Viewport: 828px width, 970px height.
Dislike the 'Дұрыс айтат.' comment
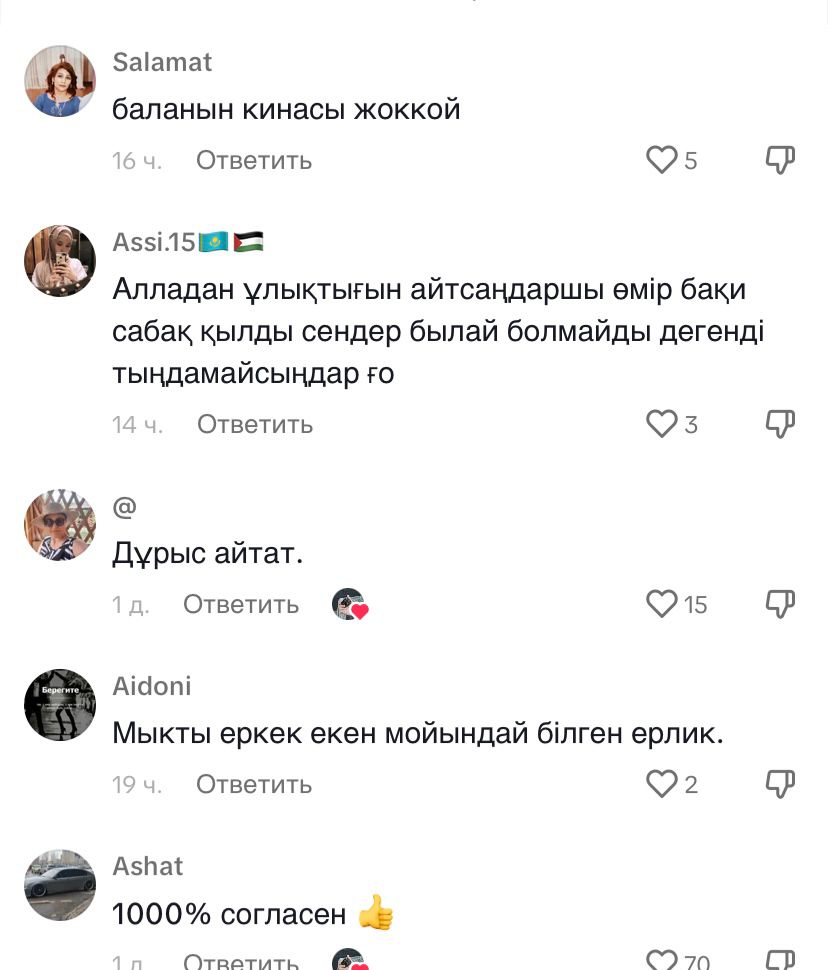click(780, 604)
